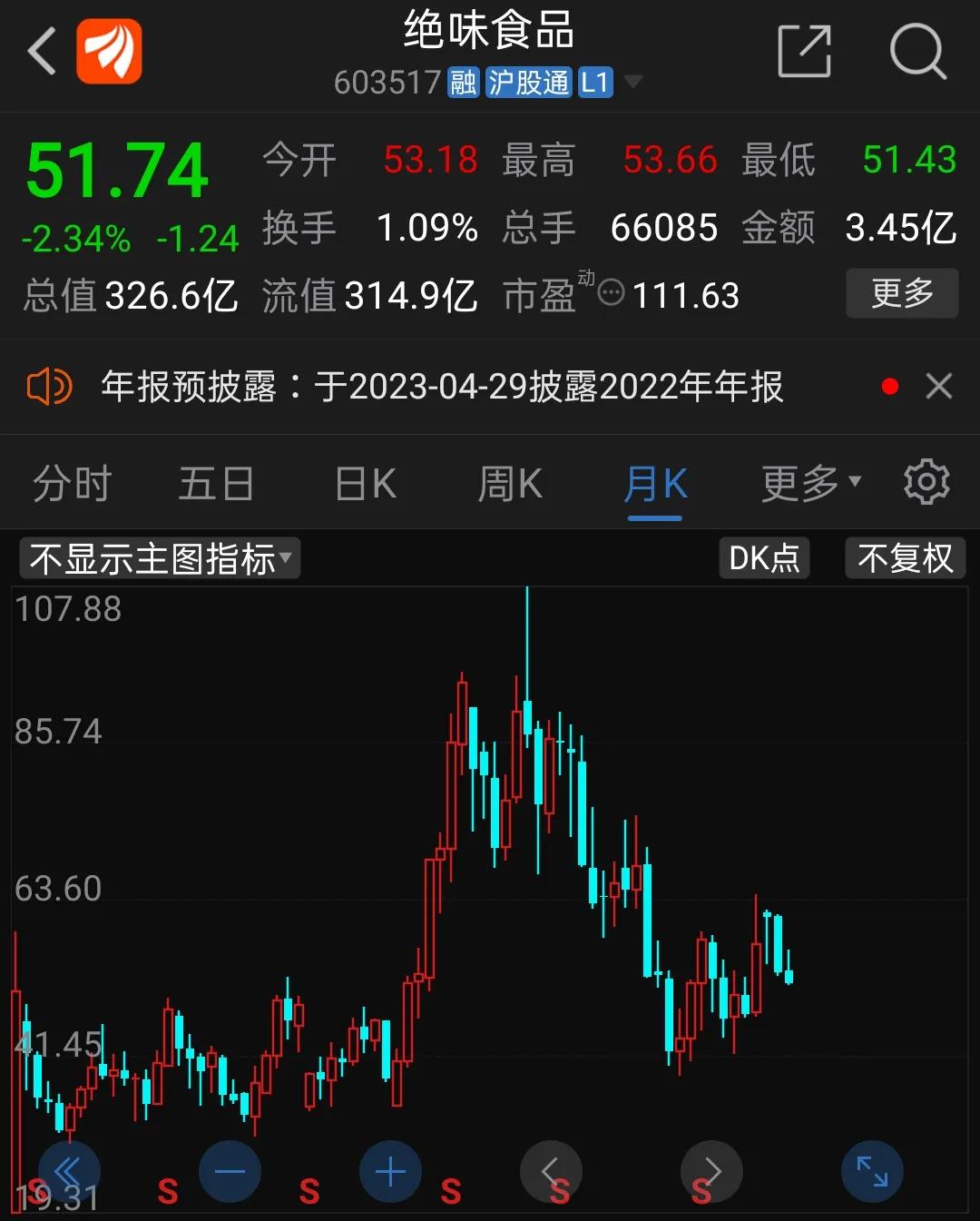Zoom in chart with plus control

(x=390, y=1171)
